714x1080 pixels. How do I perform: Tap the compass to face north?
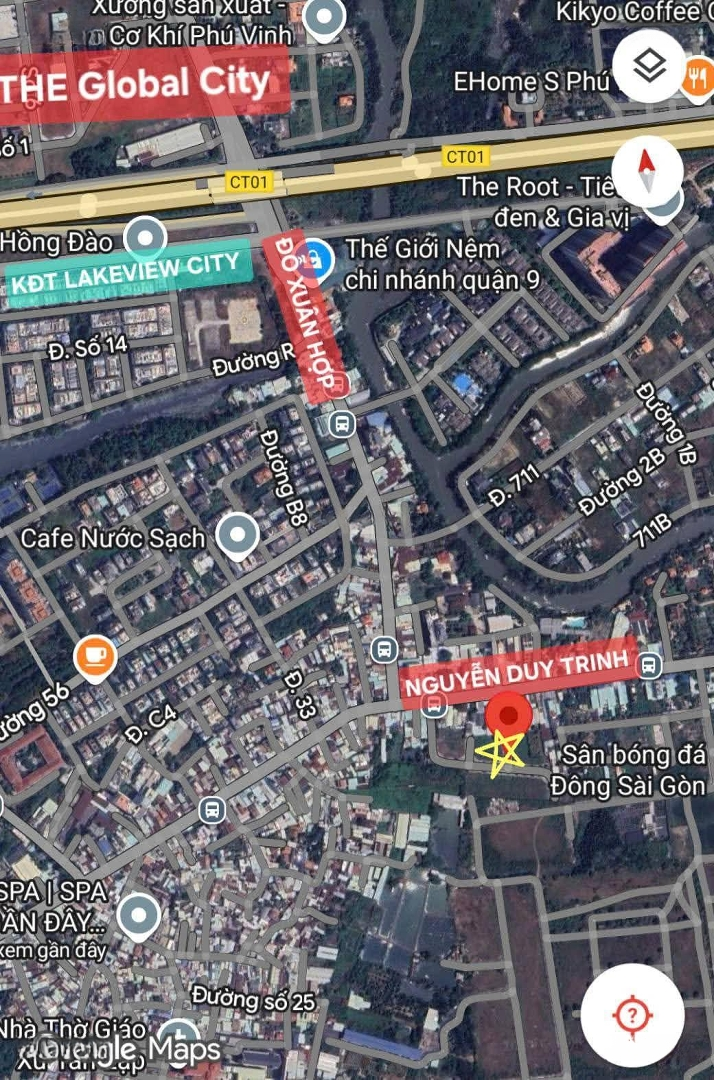pyautogui.click(x=647, y=171)
